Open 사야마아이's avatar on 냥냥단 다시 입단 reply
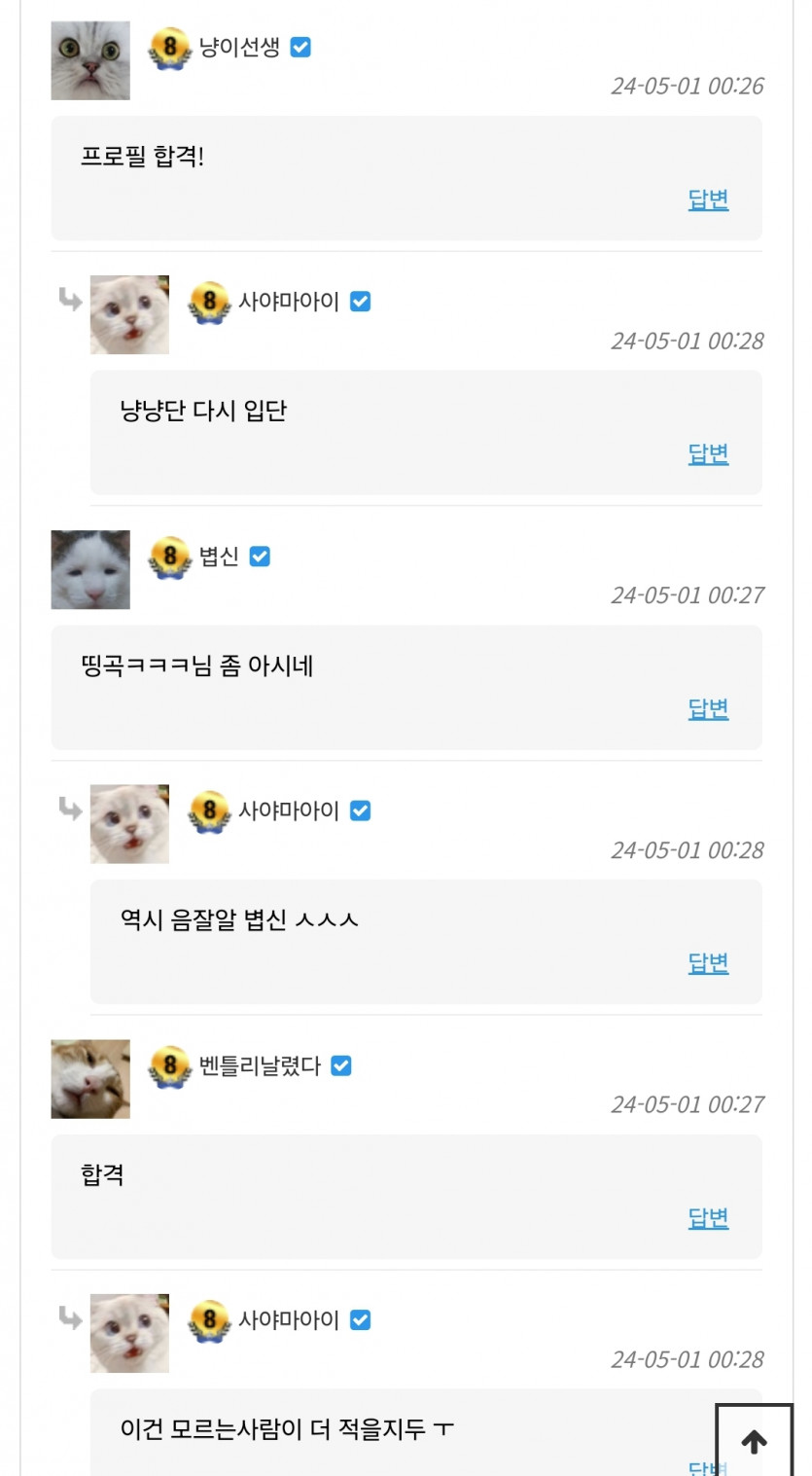The width and height of the screenshot is (812, 1476). tap(129, 314)
